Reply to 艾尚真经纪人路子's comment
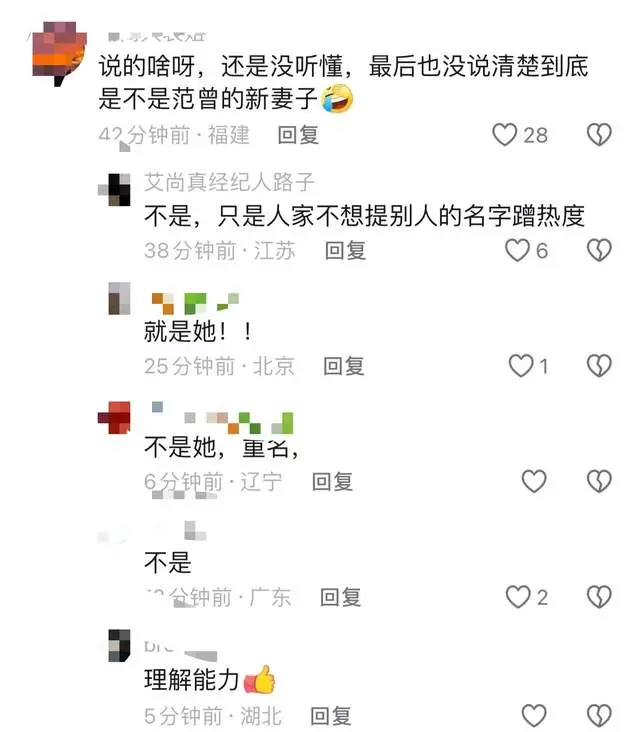This screenshot has height=732, width=640. (346, 250)
